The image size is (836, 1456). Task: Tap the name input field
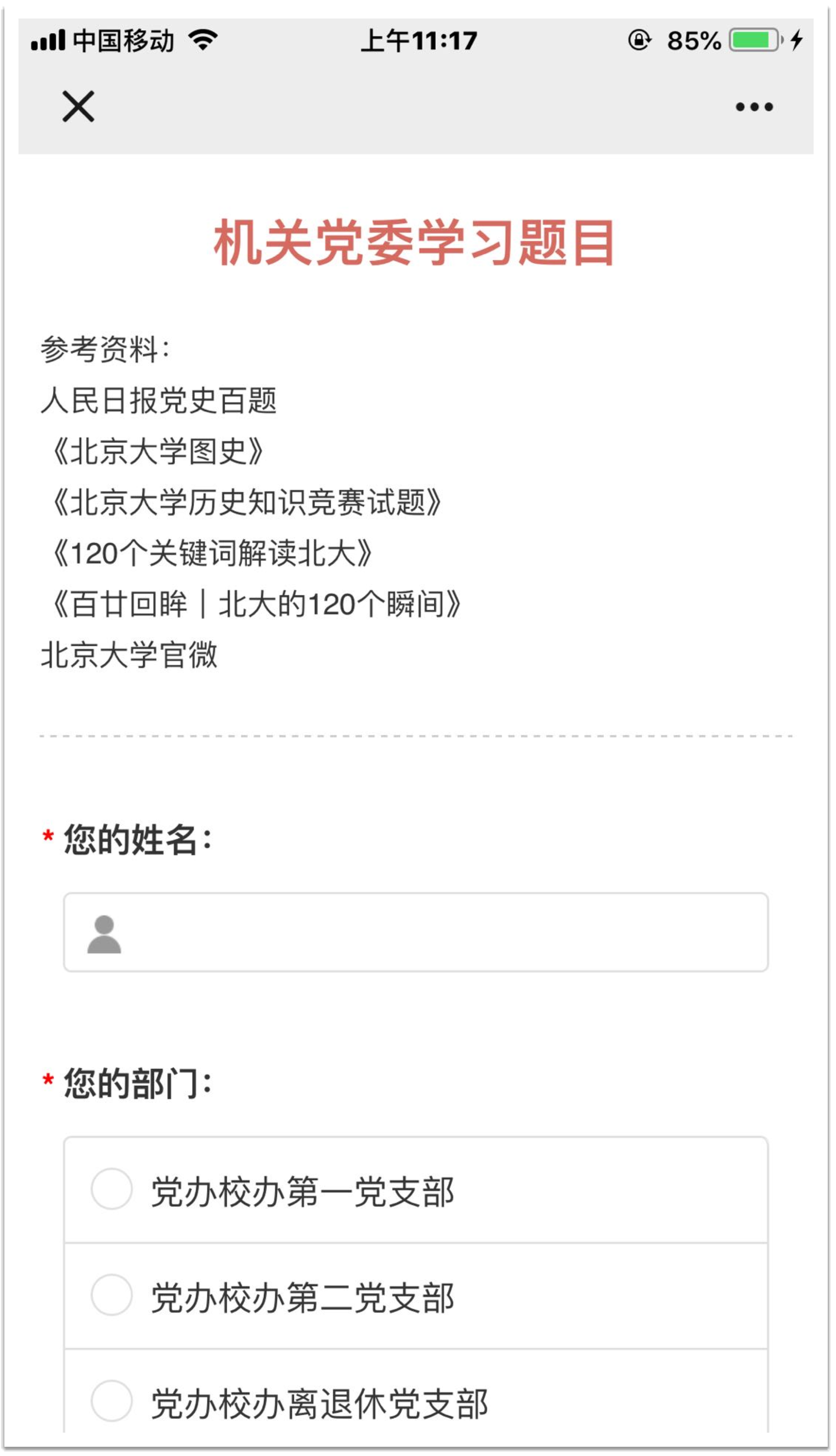(x=416, y=932)
